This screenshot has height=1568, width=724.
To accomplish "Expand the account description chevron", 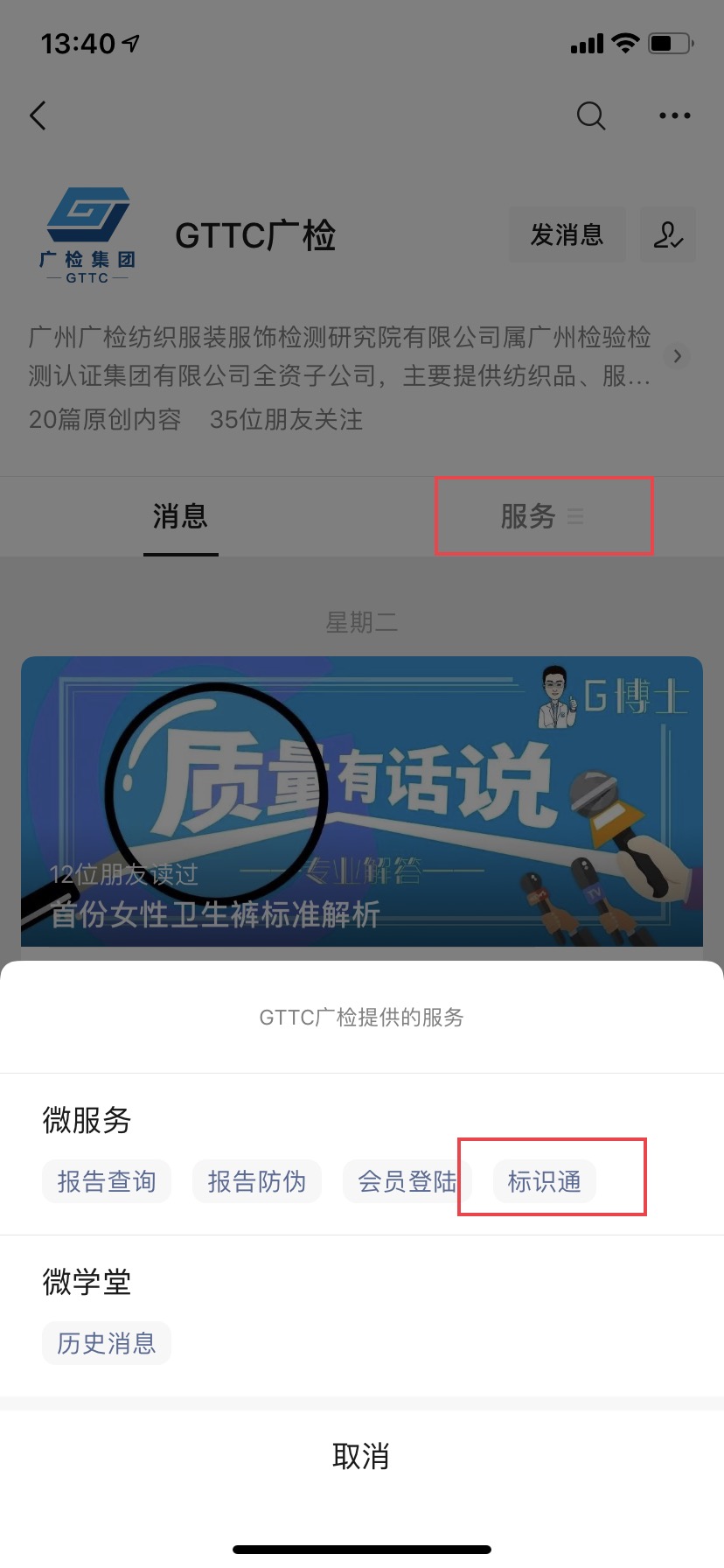I will point(677,356).
